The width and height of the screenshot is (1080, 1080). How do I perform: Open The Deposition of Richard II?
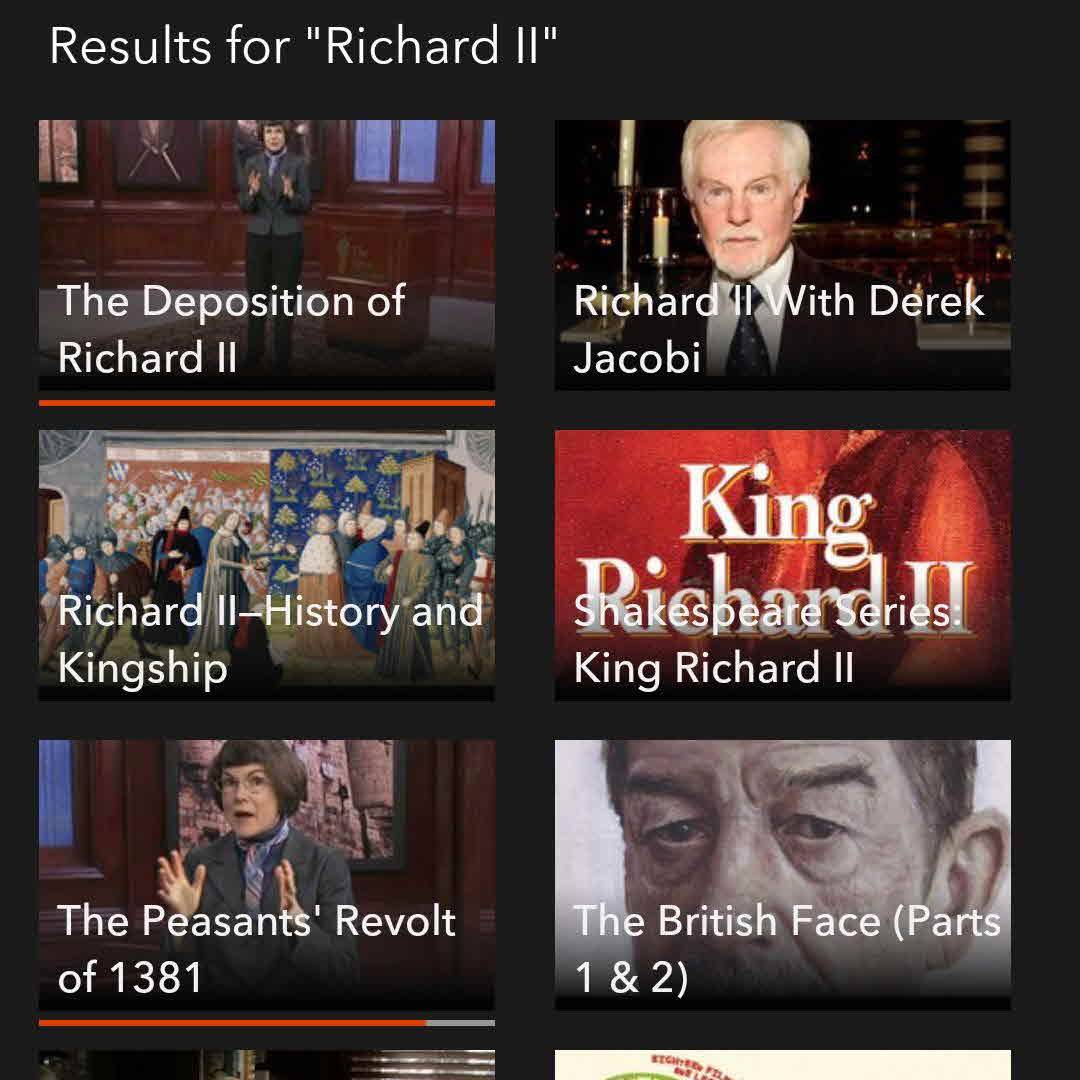pos(266,255)
